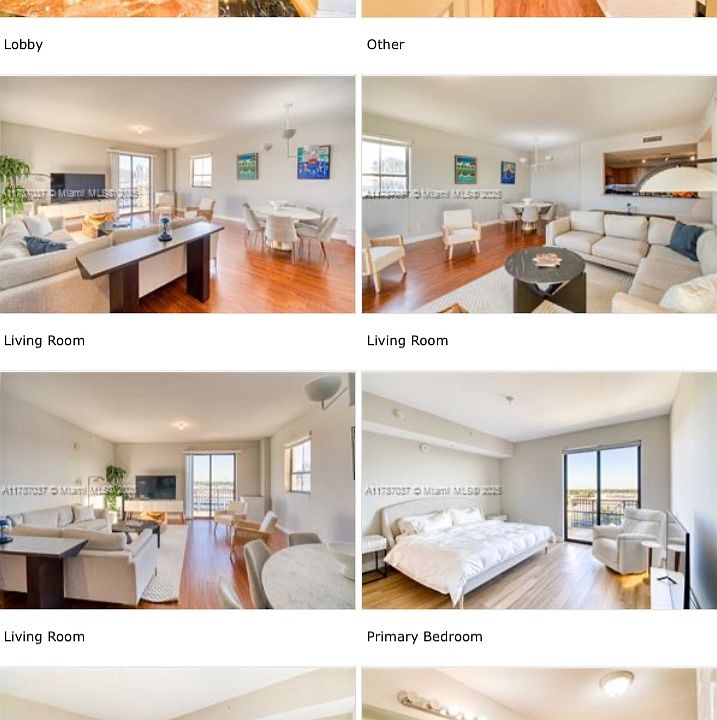The width and height of the screenshot is (717, 720).
Task: View the photo labeled Other
Action: click(x=539, y=8)
